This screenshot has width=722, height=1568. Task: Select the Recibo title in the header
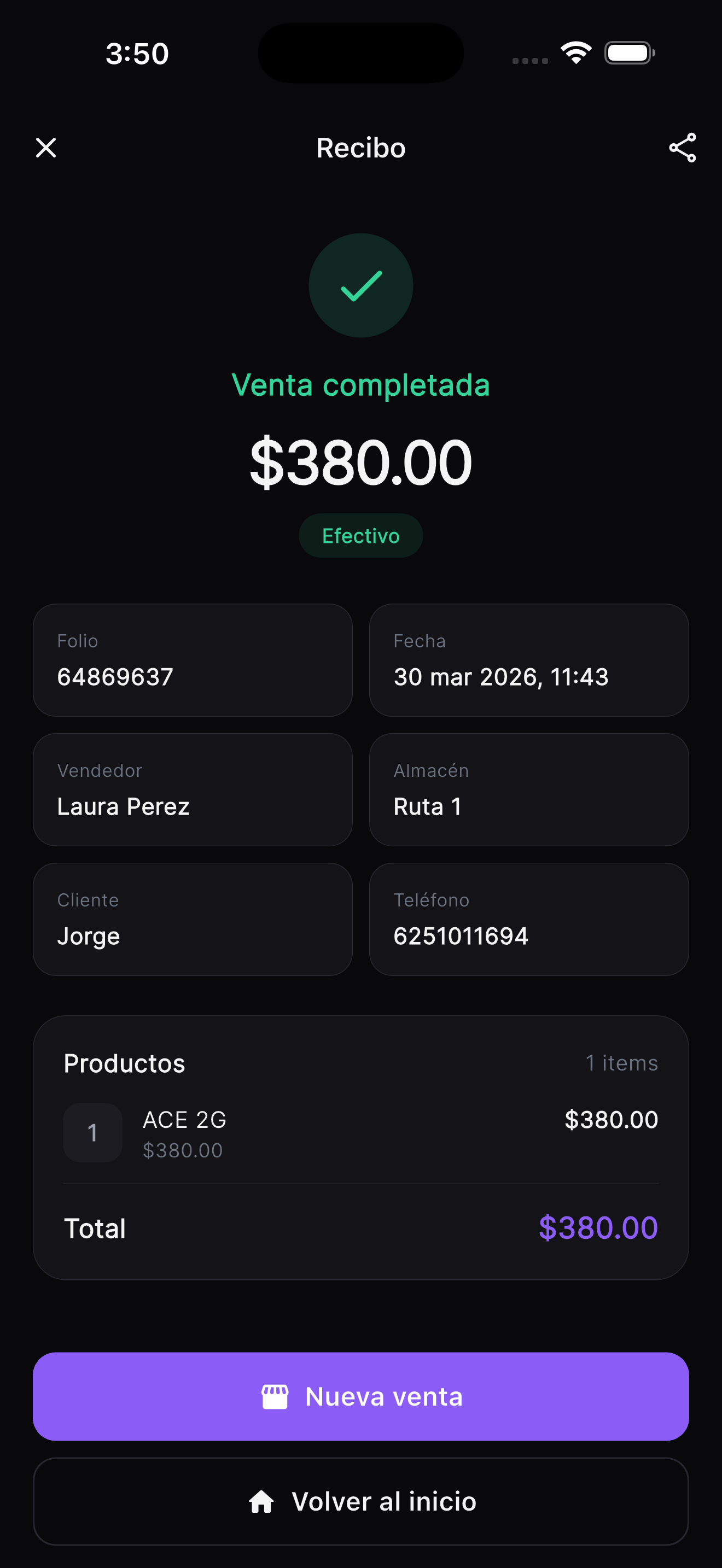360,147
